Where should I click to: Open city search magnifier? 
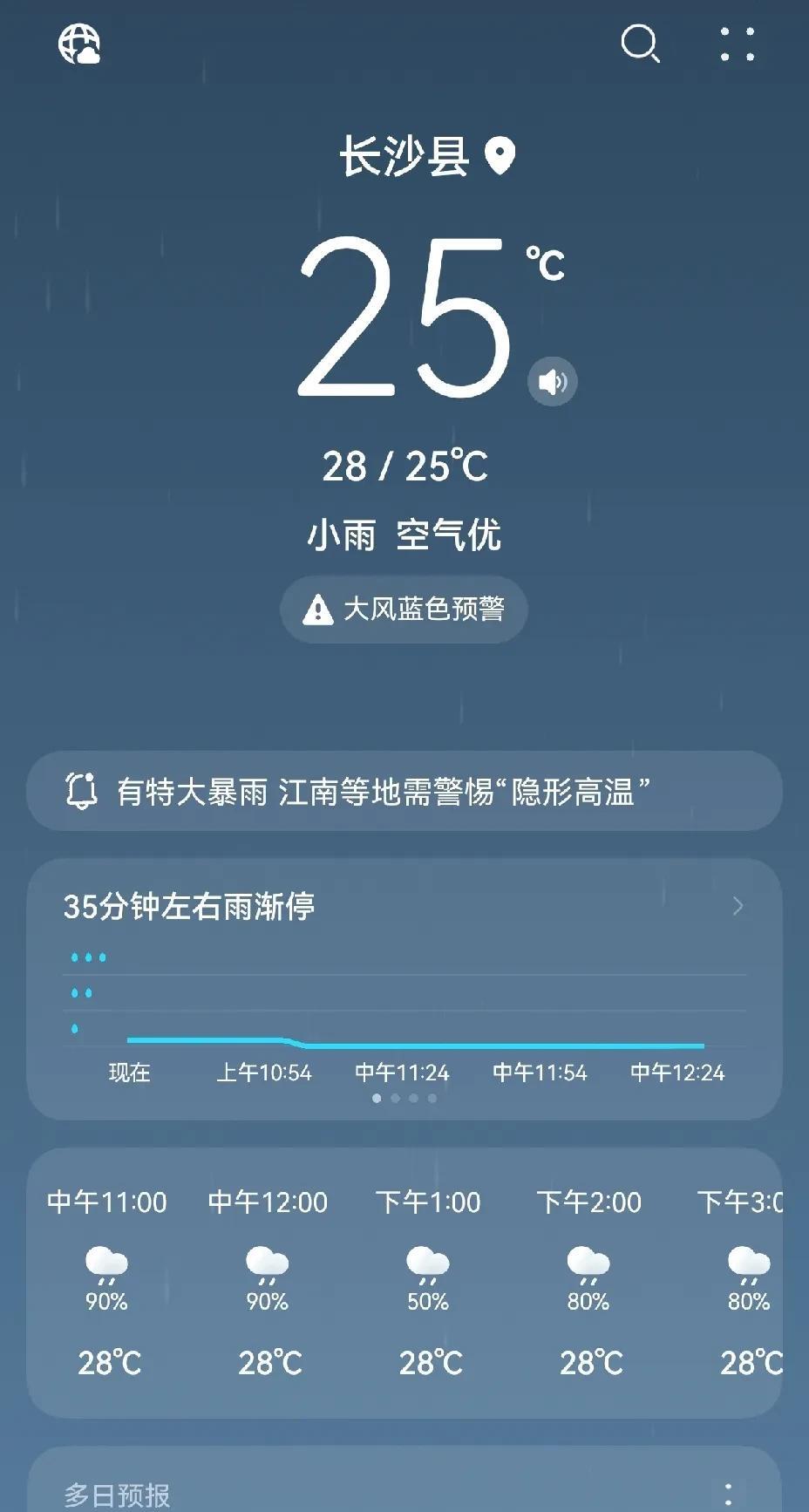click(641, 44)
